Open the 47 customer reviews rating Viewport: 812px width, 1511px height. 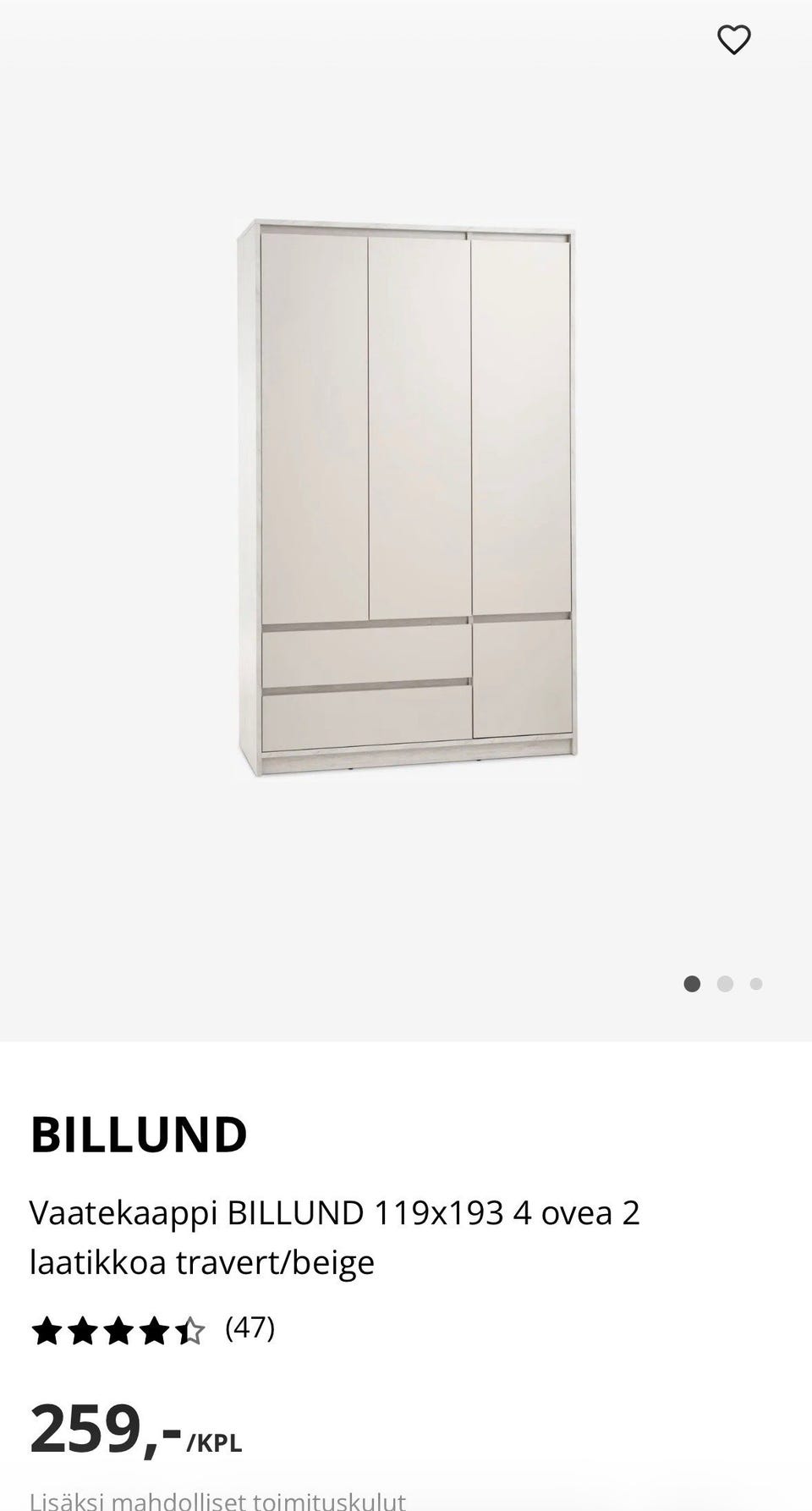pos(153,1330)
